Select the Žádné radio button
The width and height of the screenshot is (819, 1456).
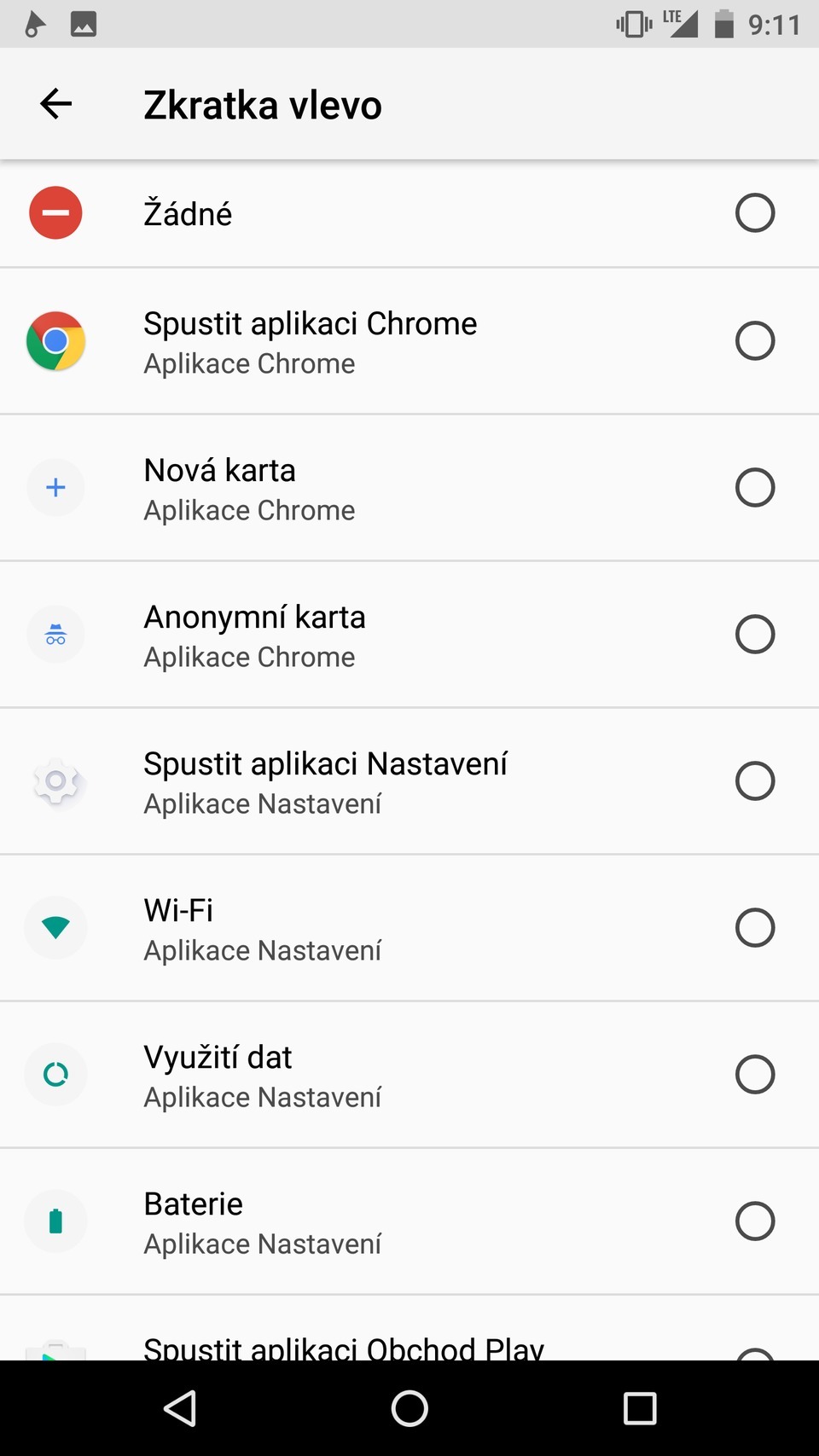point(754,212)
